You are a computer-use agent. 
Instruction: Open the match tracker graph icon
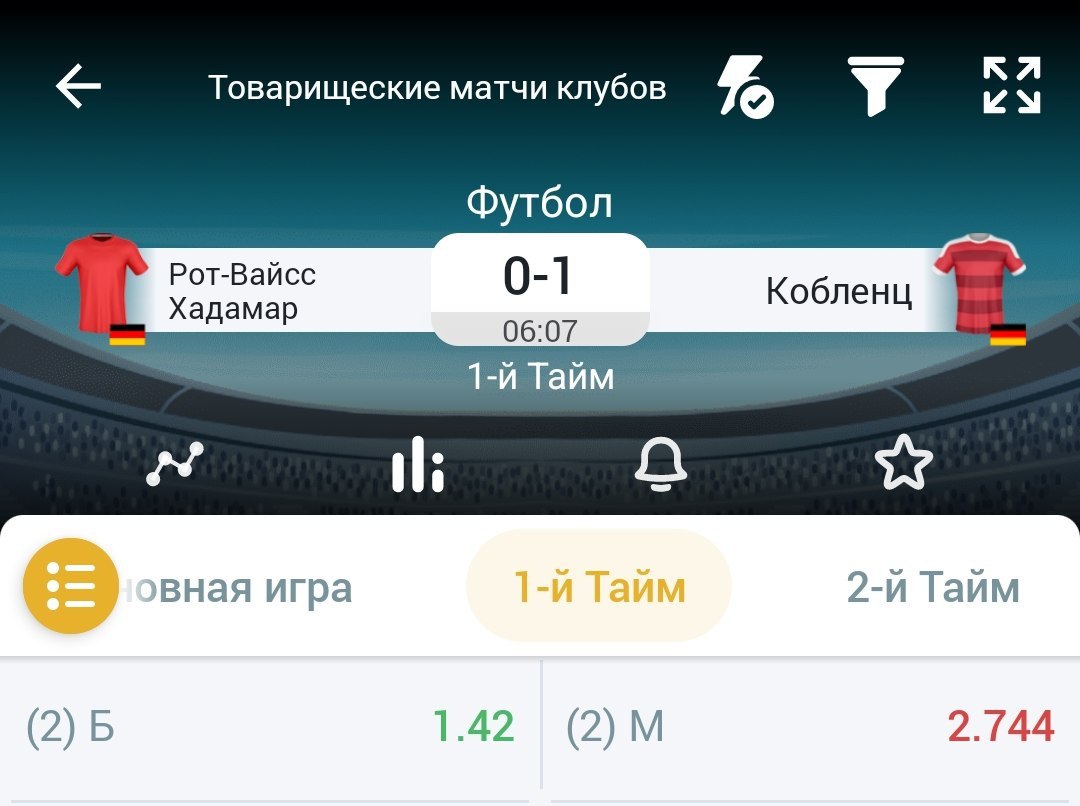point(175,464)
